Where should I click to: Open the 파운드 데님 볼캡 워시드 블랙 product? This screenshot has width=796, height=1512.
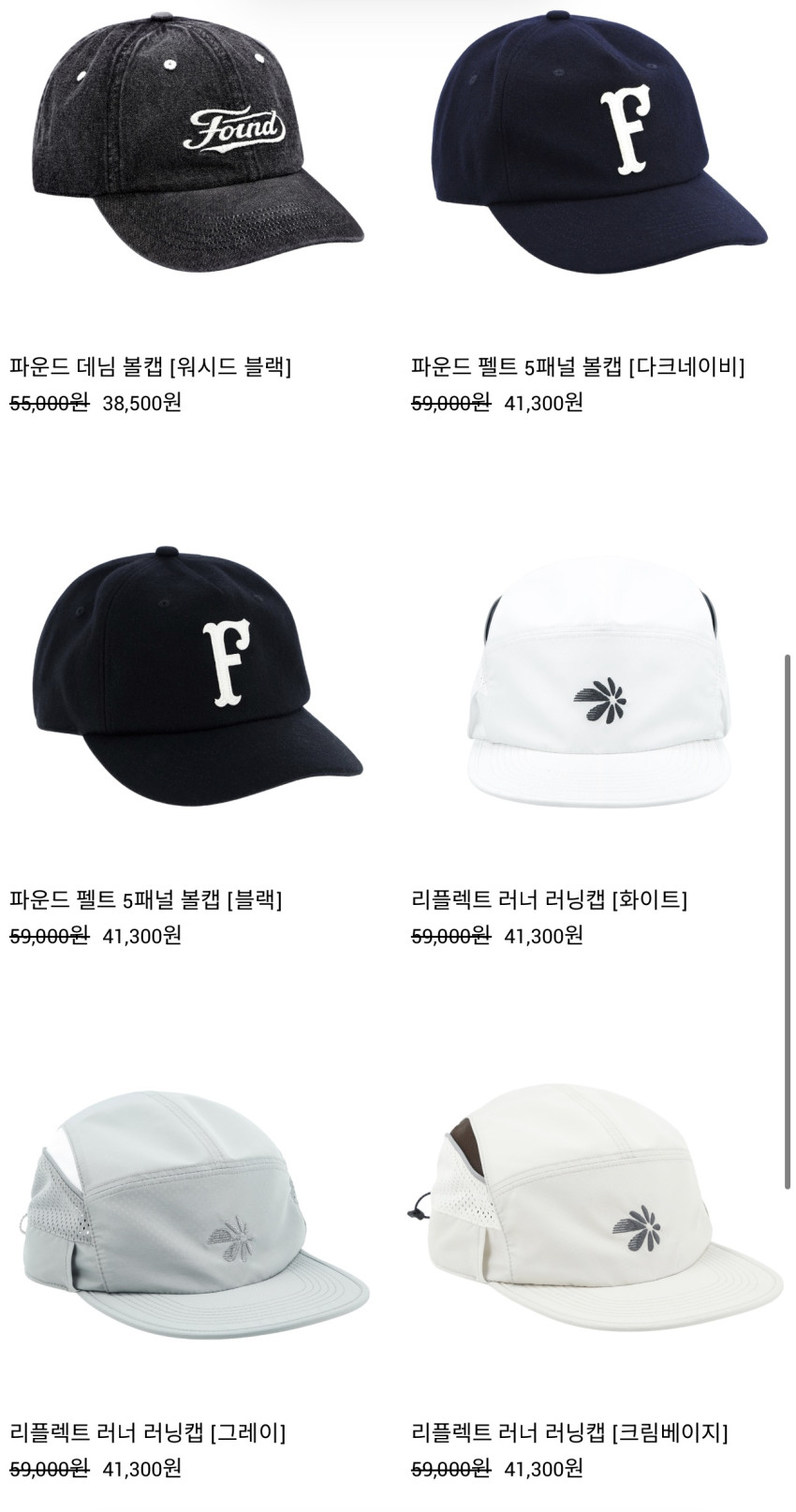tap(197, 150)
